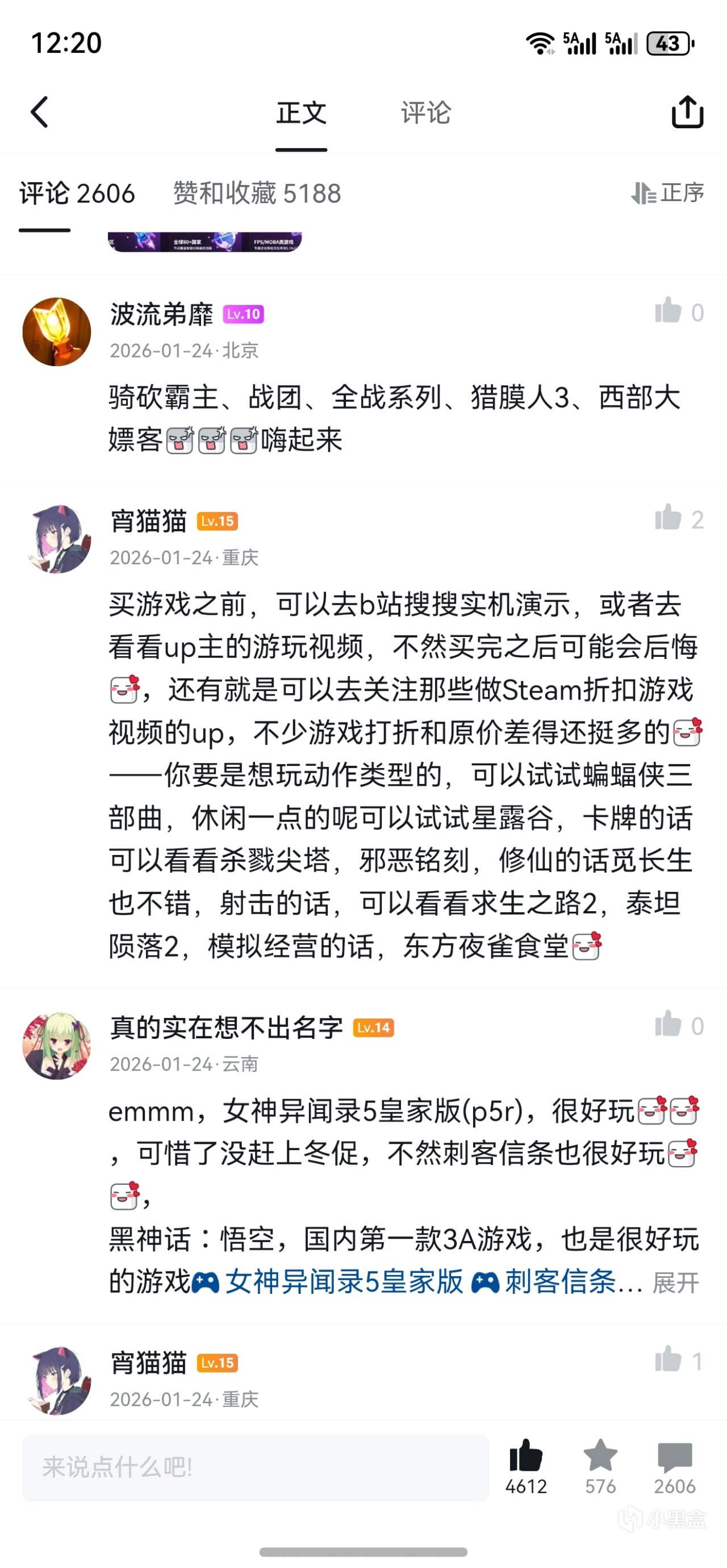The height and width of the screenshot is (1568, 727).
Task: Open comments via the 2606 bubble icon
Action: click(675, 1458)
